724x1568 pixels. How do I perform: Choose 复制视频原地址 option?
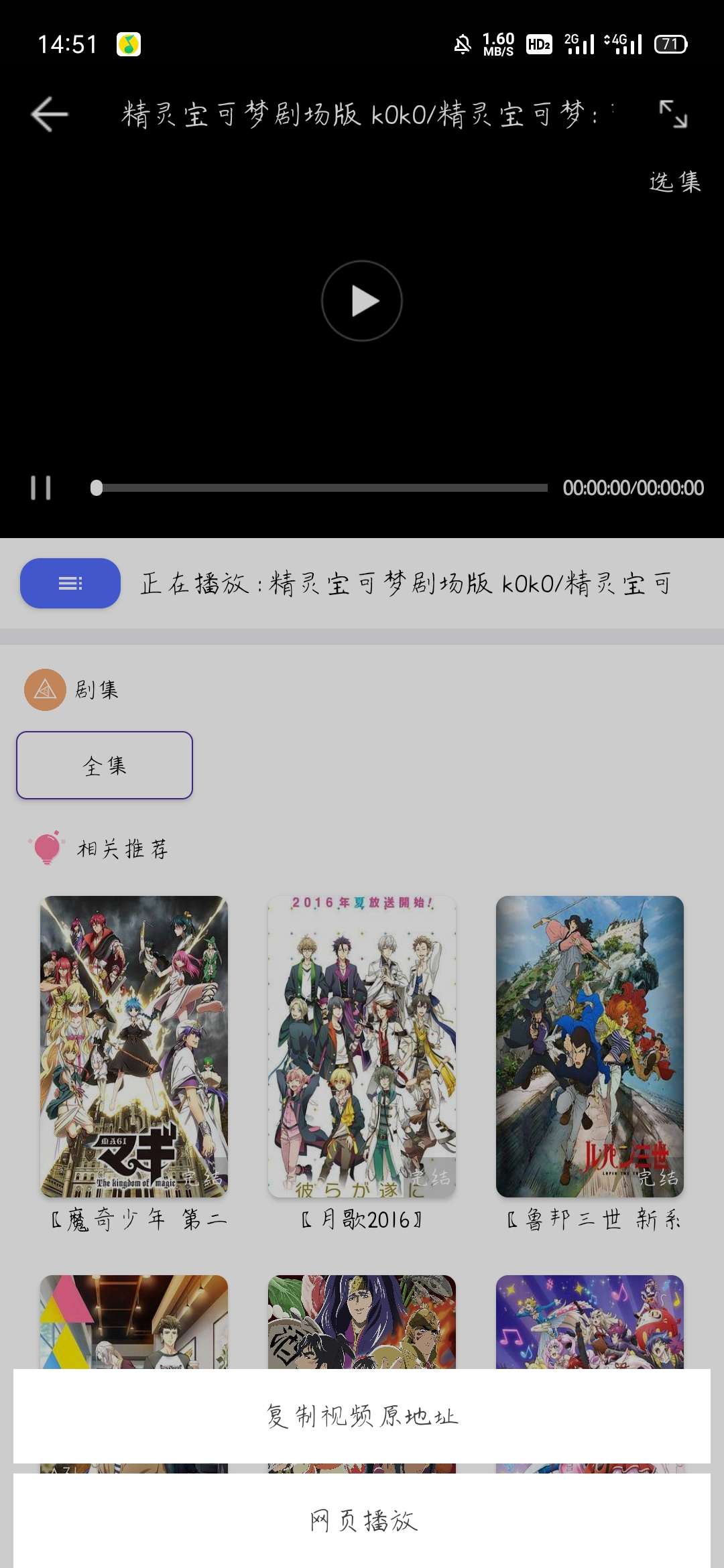click(x=362, y=1416)
